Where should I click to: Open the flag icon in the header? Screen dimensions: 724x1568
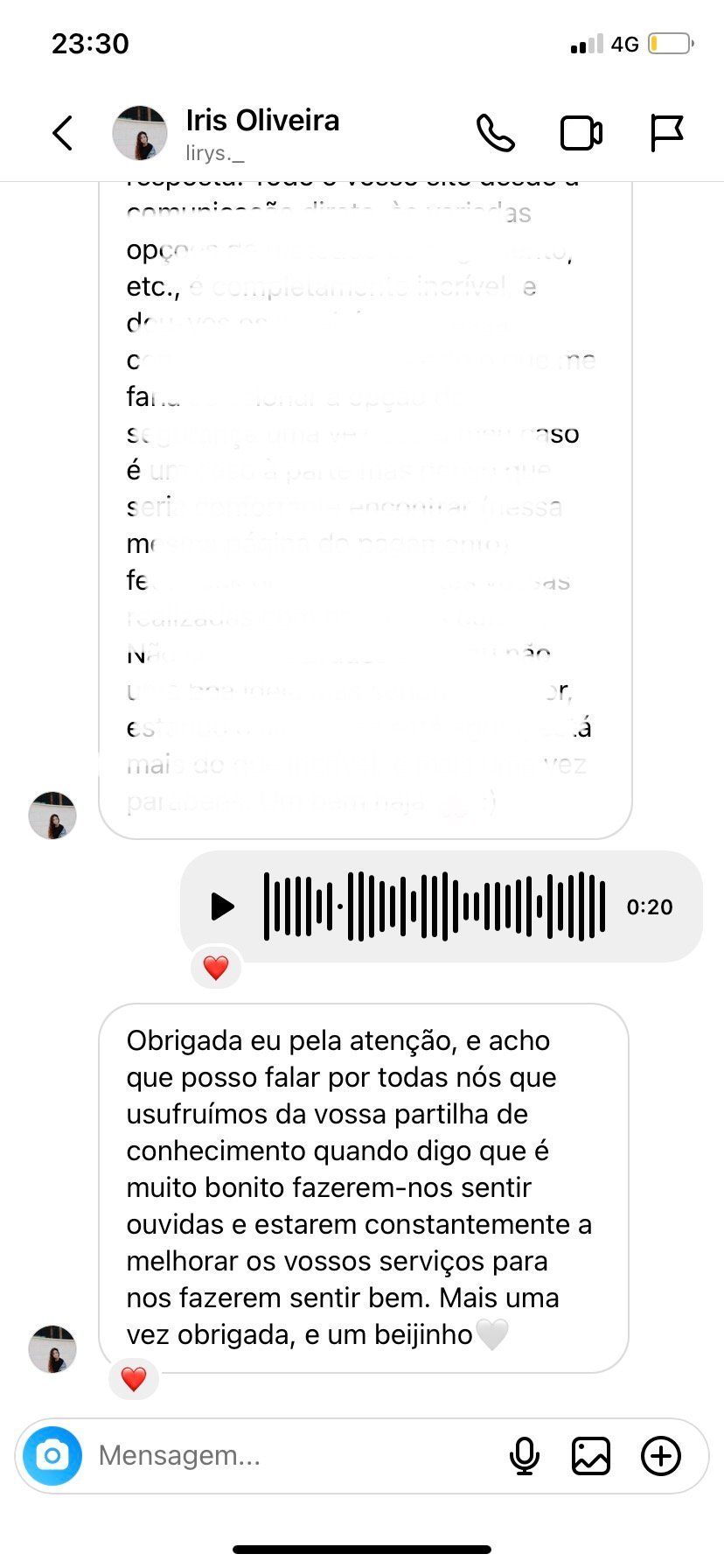point(666,133)
